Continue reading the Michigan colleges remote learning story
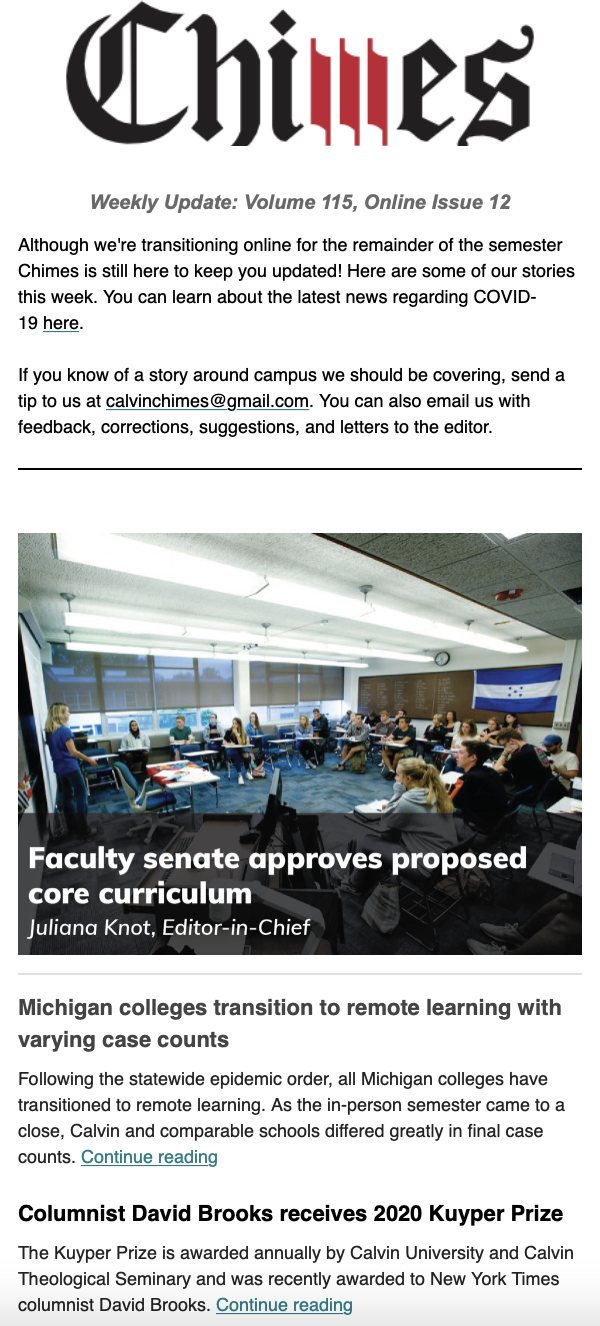Screen dimensions: 600x1326 (149, 1157)
